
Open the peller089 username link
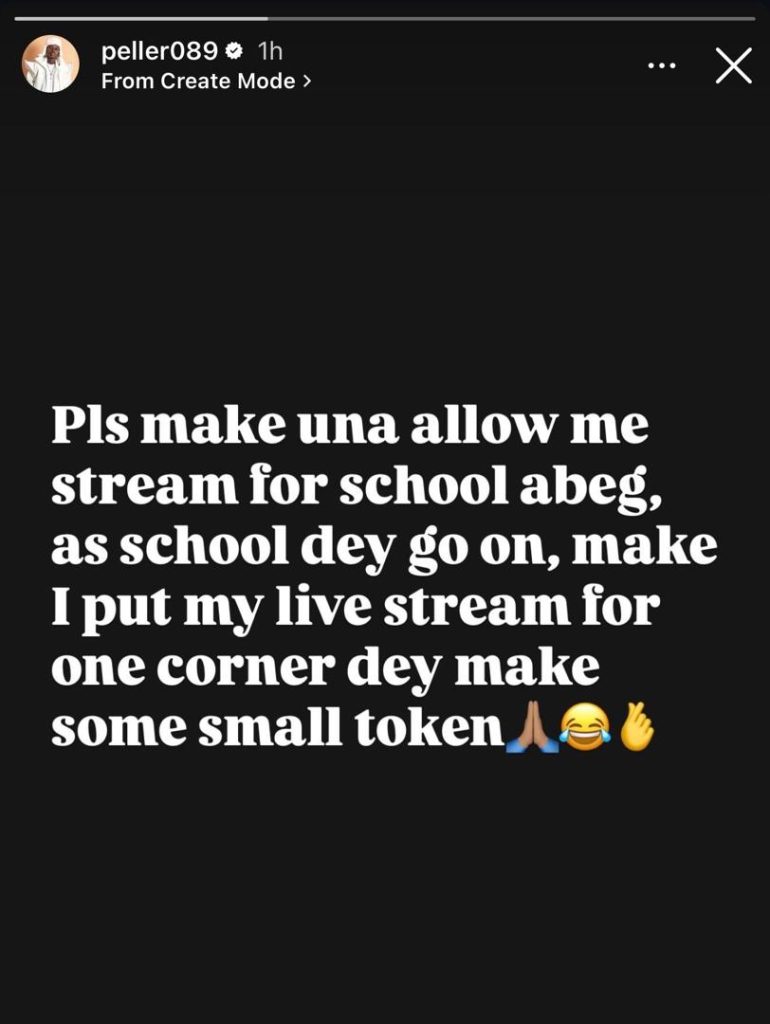point(159,52)
